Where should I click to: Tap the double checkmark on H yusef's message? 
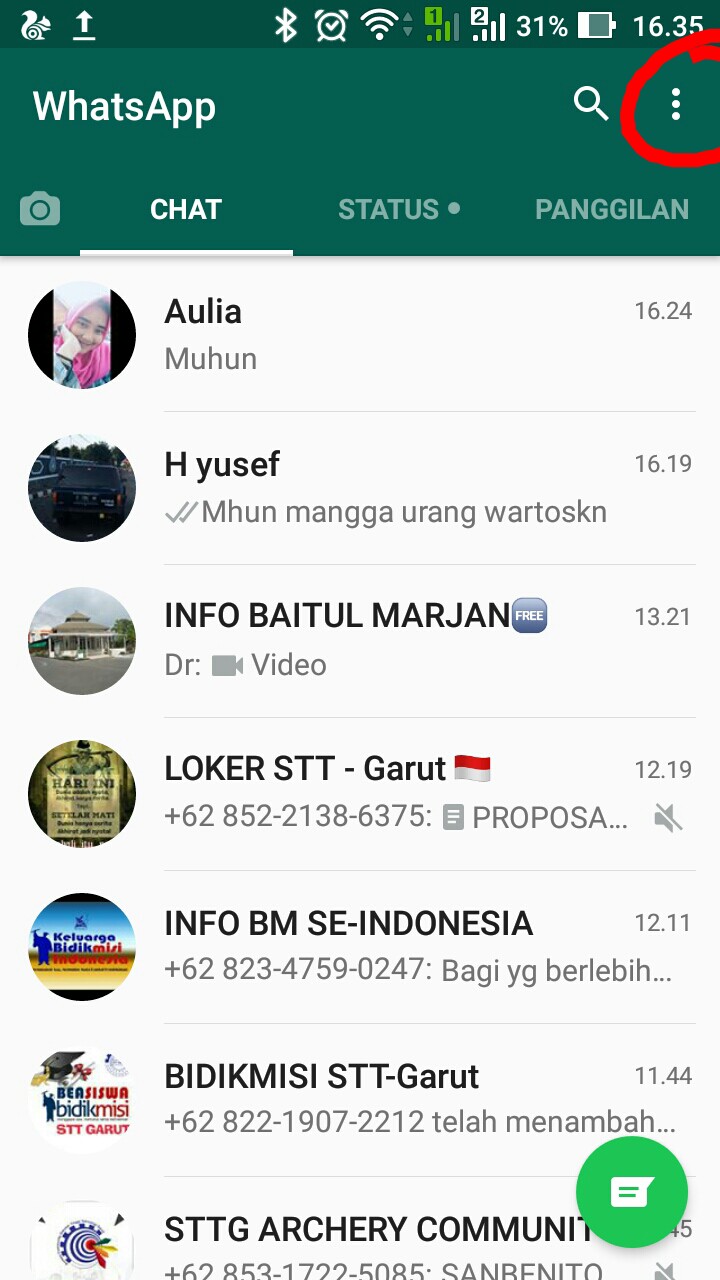pos(182,511)
